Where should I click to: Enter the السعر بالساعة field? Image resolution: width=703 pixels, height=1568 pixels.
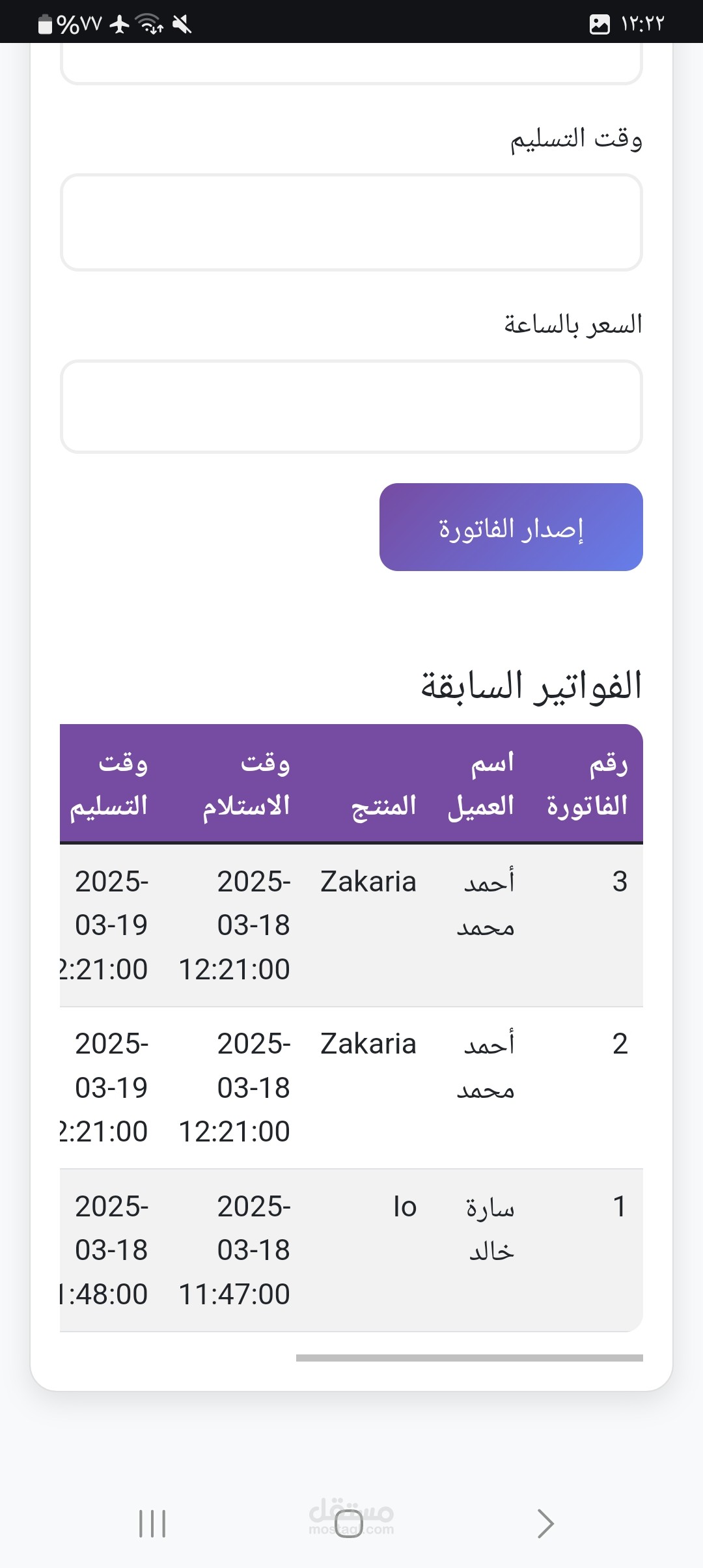pyautogui.click(x=351, y=407)
